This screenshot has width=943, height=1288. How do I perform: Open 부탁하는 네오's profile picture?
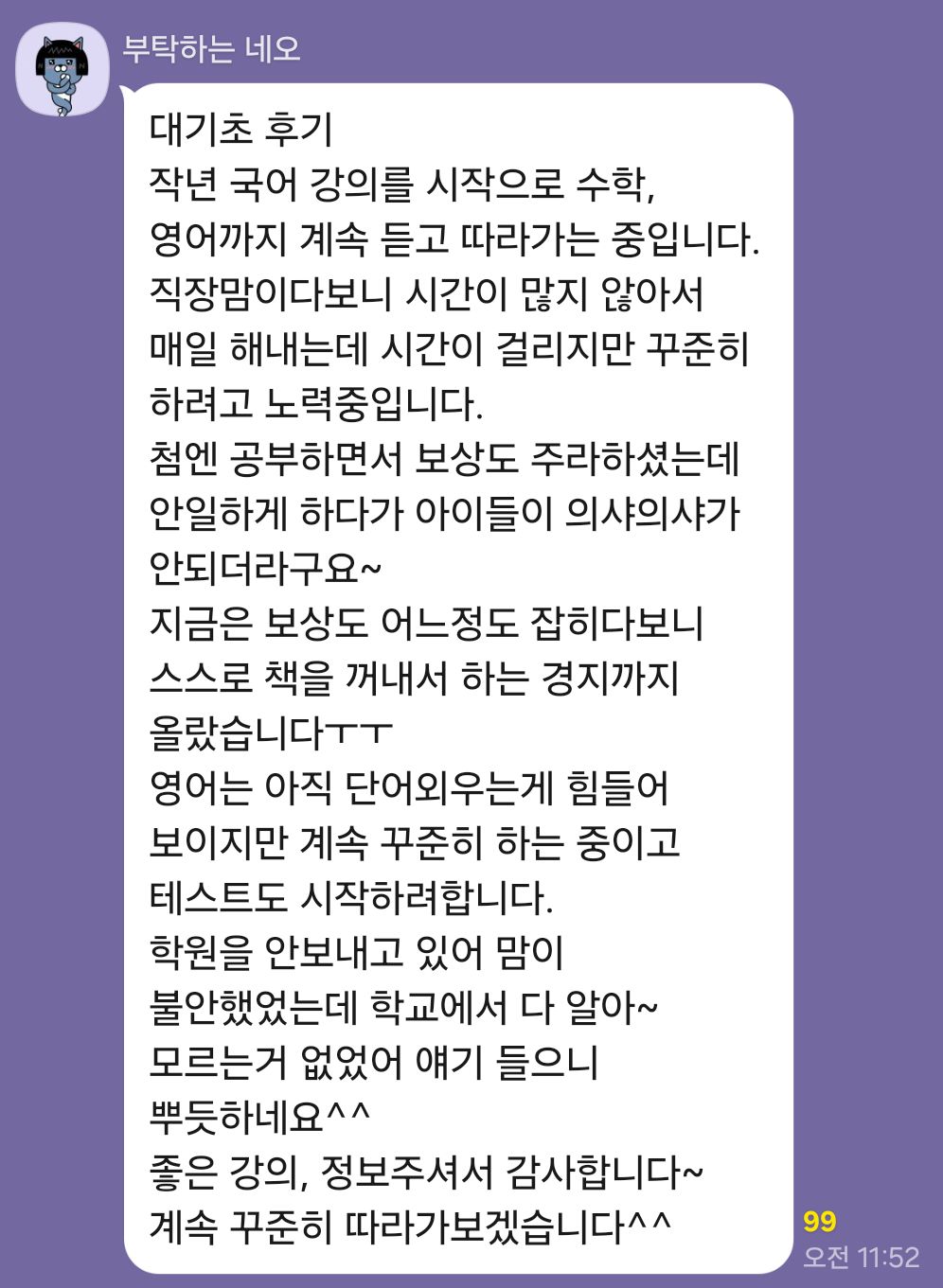[62, 70]
